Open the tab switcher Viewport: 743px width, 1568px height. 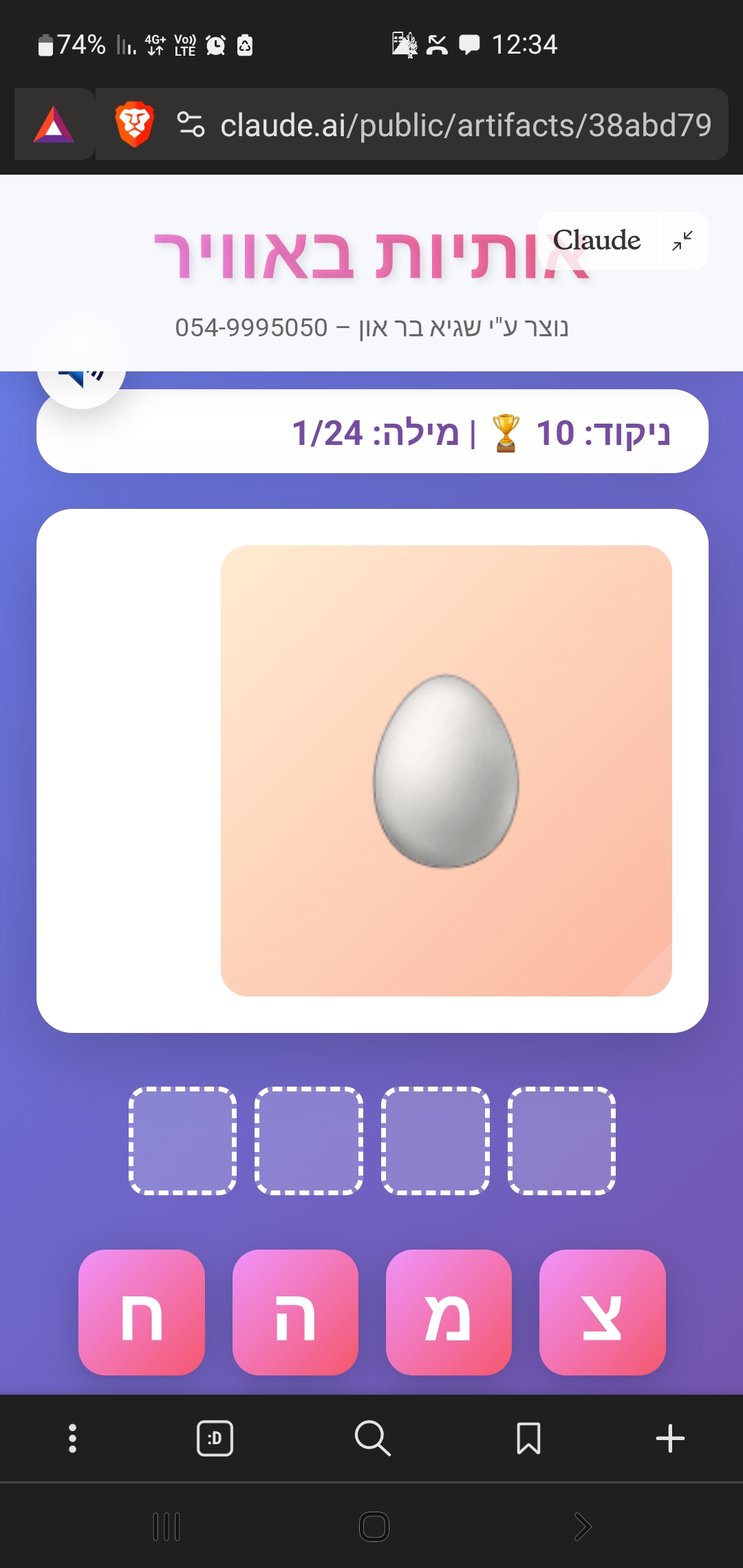click(x=215, y=1439)
